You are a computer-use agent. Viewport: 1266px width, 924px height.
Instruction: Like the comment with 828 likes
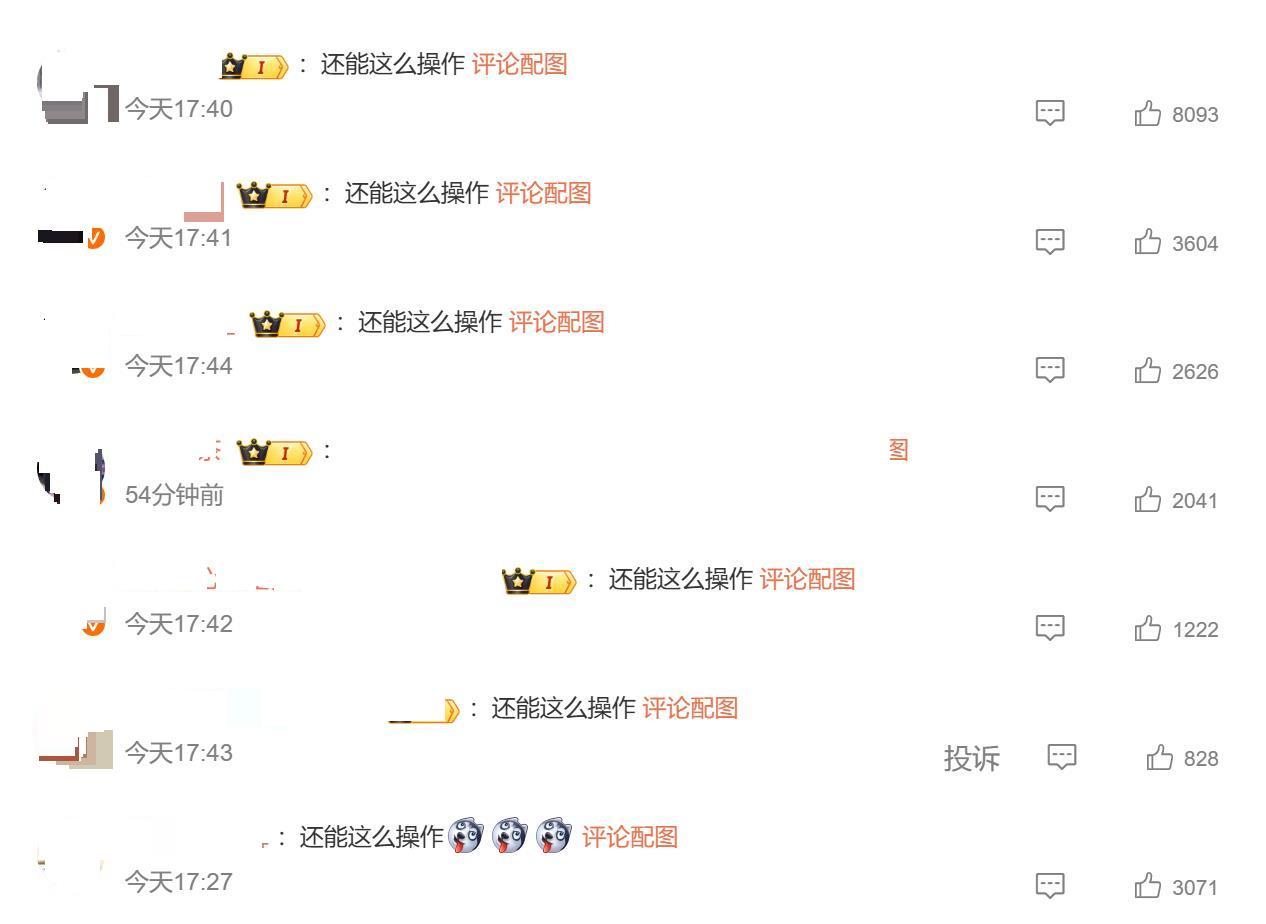(x=1160, y=758)
